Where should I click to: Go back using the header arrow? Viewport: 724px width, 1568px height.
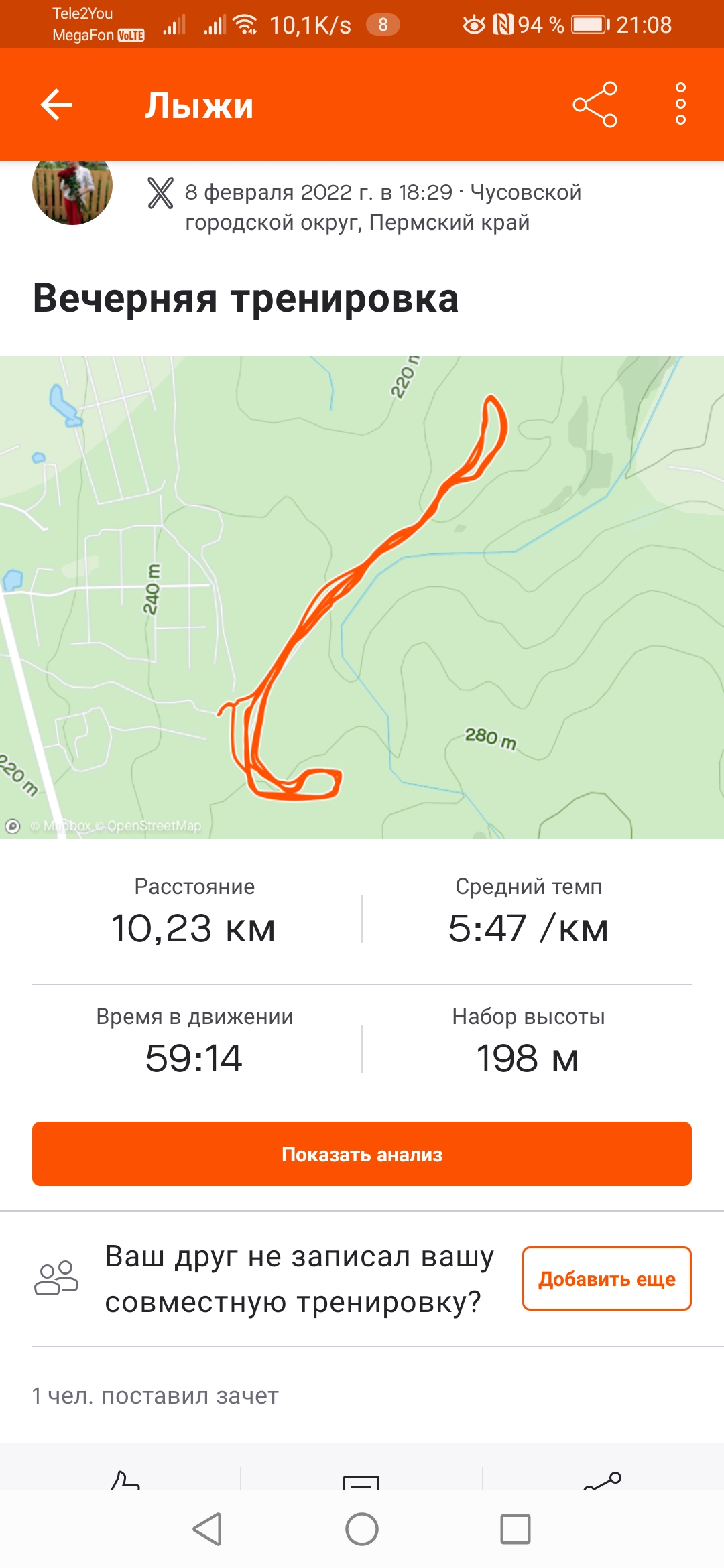[56, 105]
